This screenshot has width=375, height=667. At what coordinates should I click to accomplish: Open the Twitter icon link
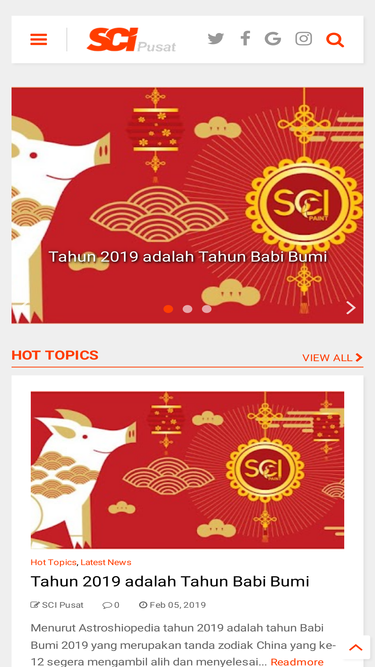(216, 39)
